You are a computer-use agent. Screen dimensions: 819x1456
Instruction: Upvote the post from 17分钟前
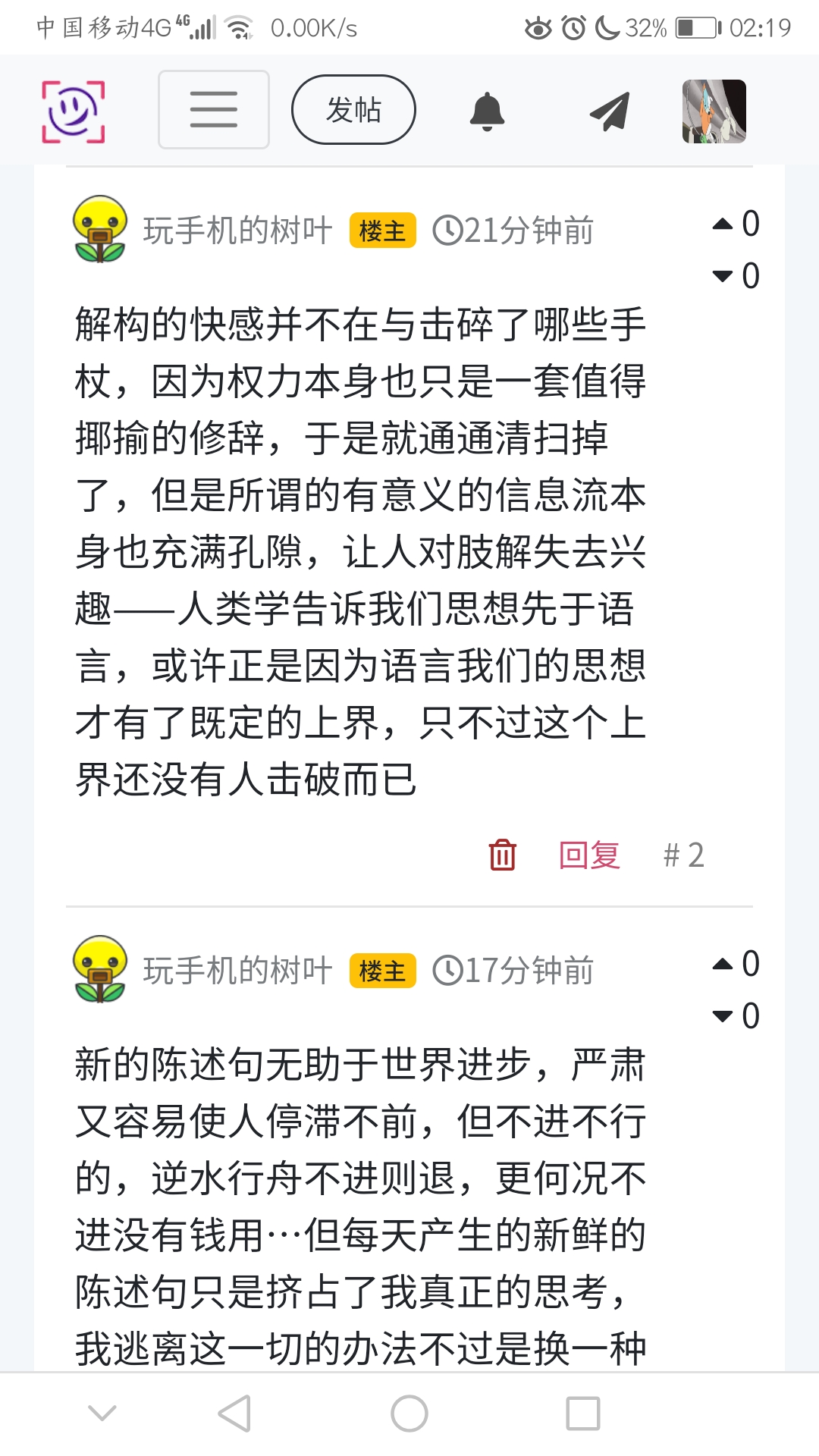coord(723,964)
